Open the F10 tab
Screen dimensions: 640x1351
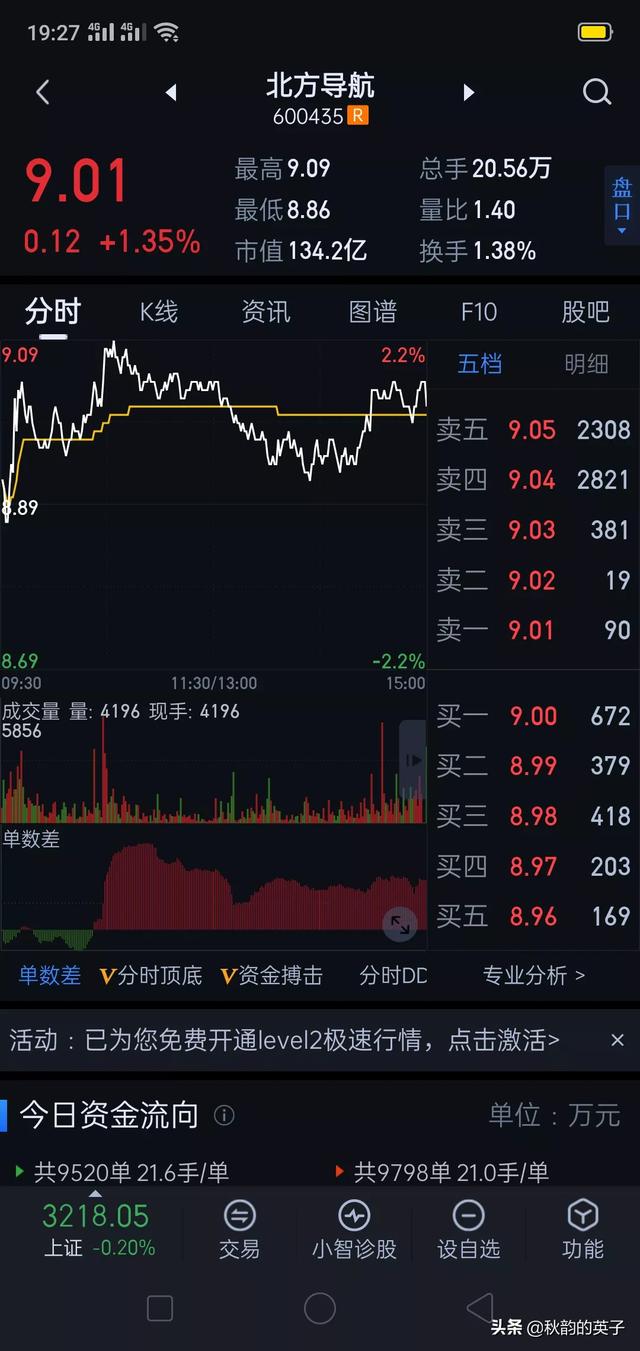(479, 312)
